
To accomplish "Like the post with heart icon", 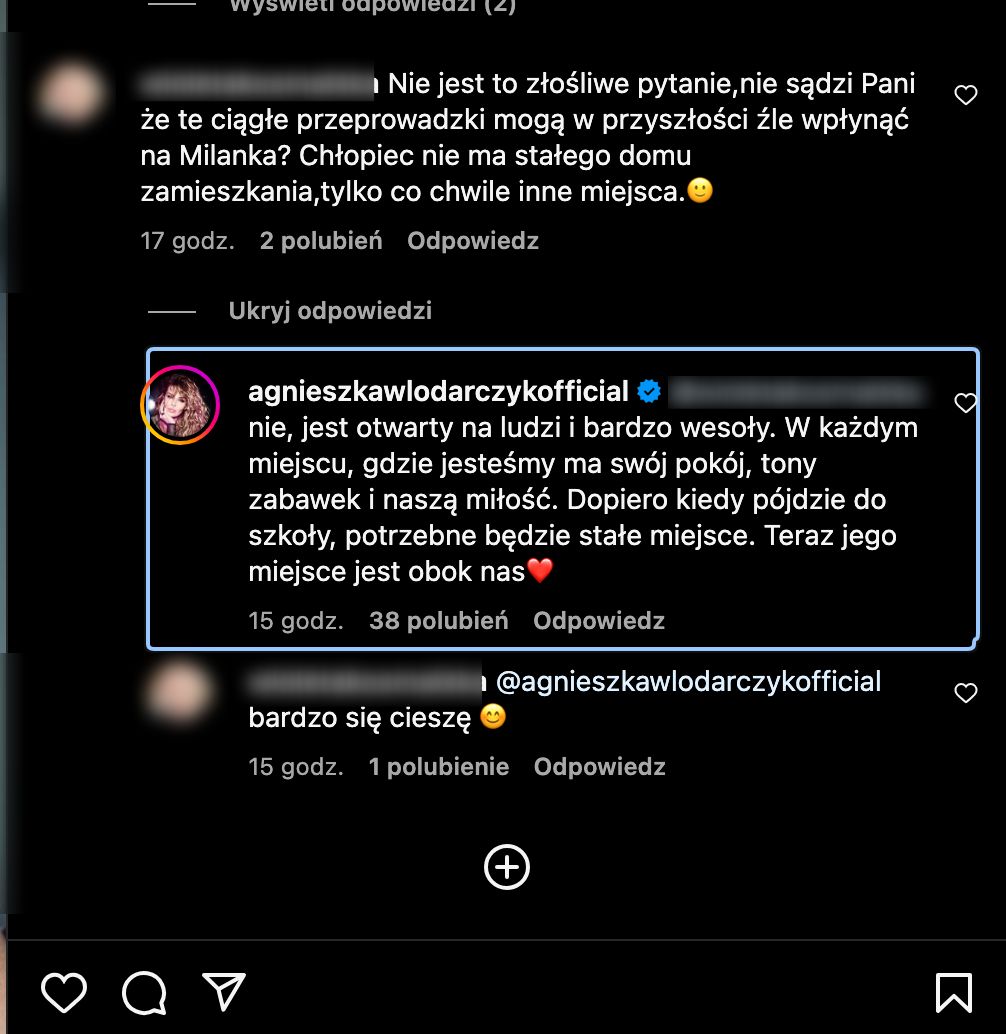I will [x=64, y=992].
